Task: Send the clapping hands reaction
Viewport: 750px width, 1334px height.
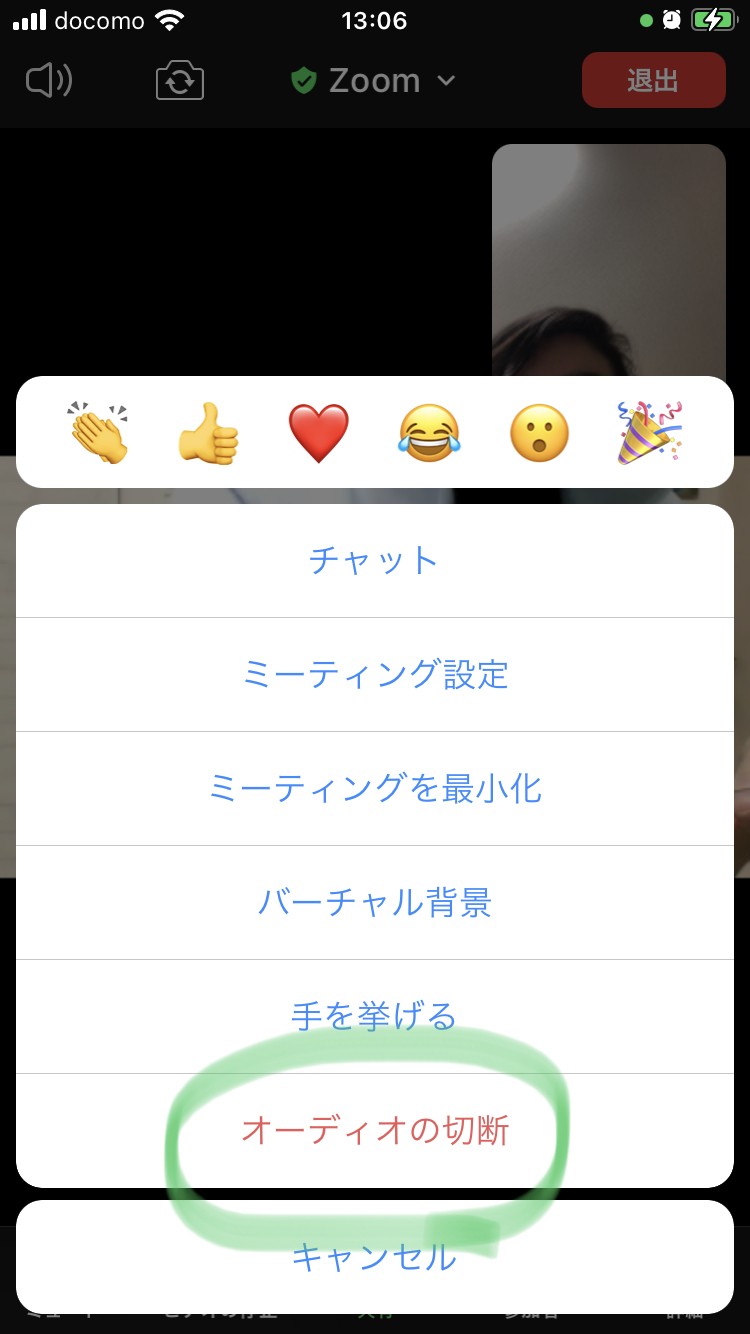Action: tap(98, 433)
